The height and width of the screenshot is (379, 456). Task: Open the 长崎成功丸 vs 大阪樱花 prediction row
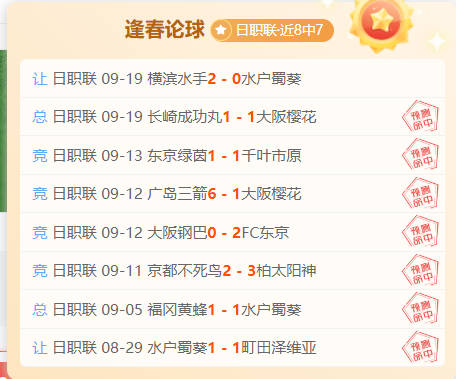coord(232,117)
